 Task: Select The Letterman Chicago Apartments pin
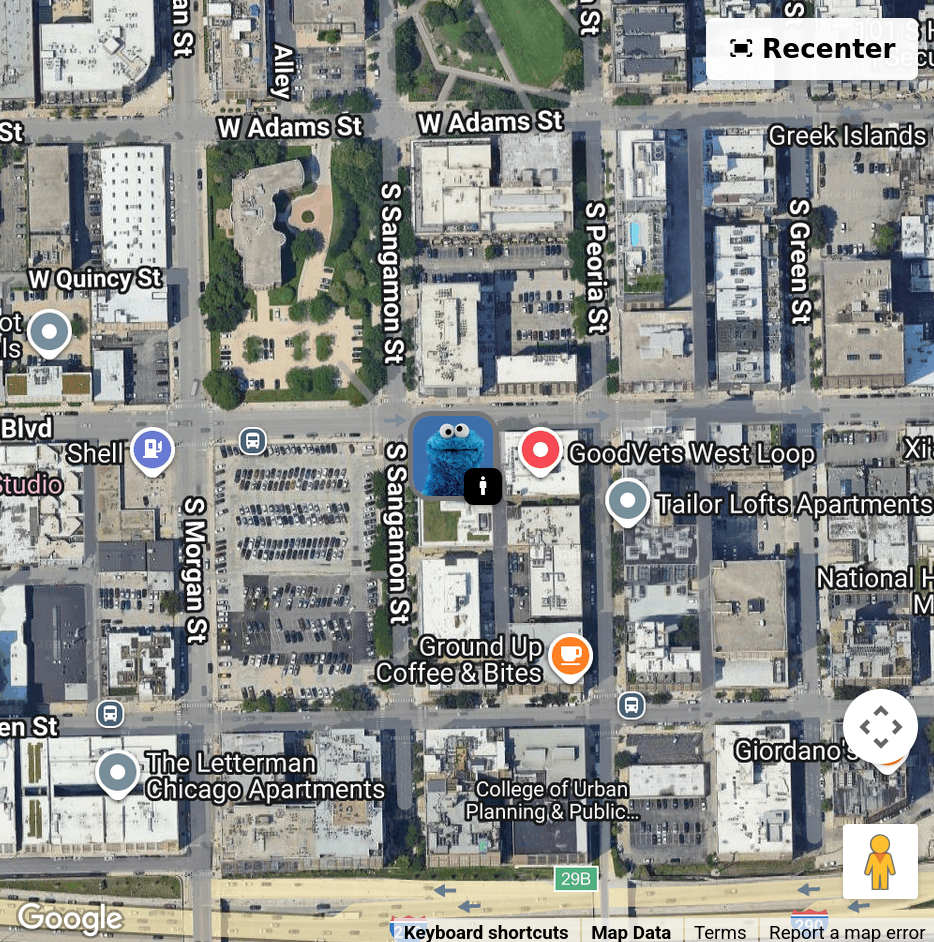coord(118,772)
